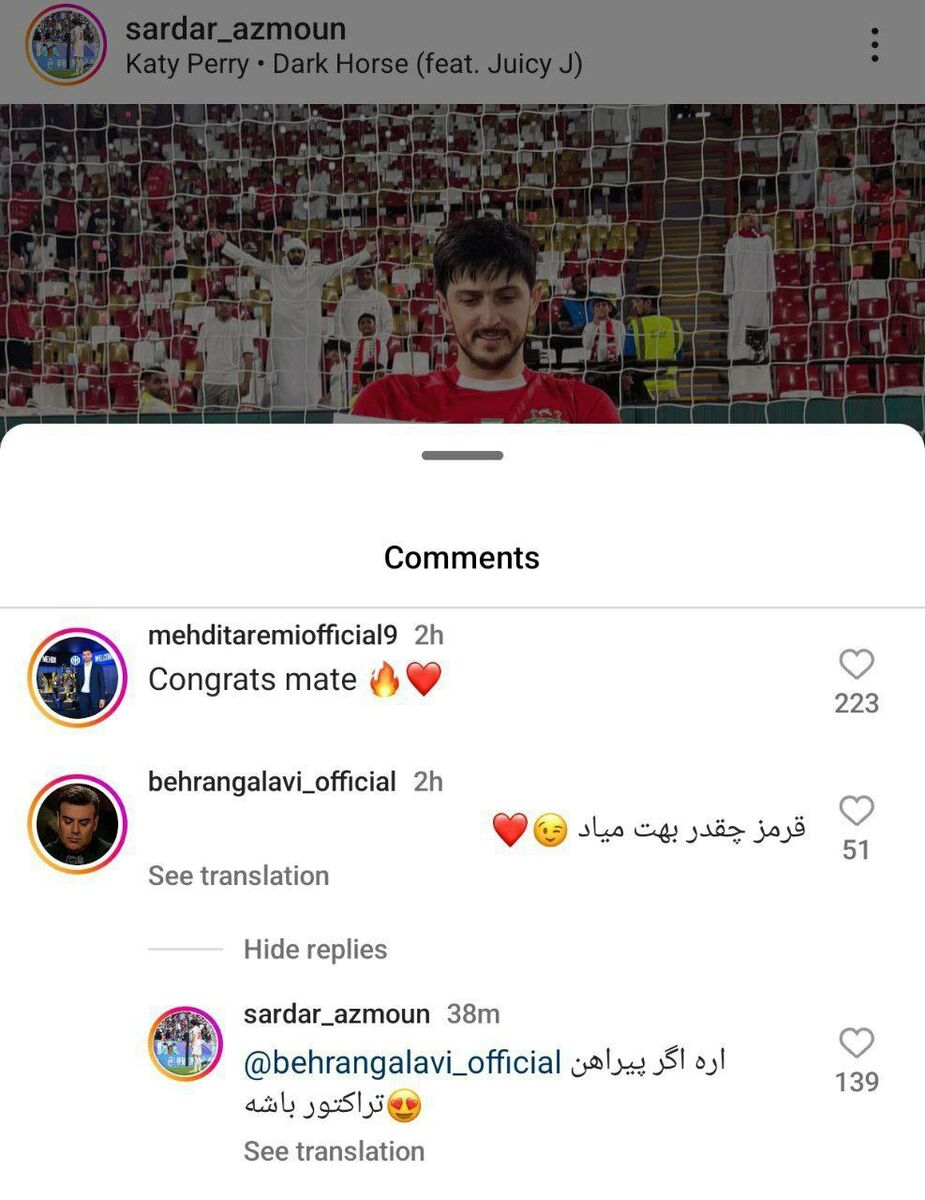This screenshot has height=1200, width=925.
Task: Open the three-dot overflow menu
Action: [x=874, y=45]
